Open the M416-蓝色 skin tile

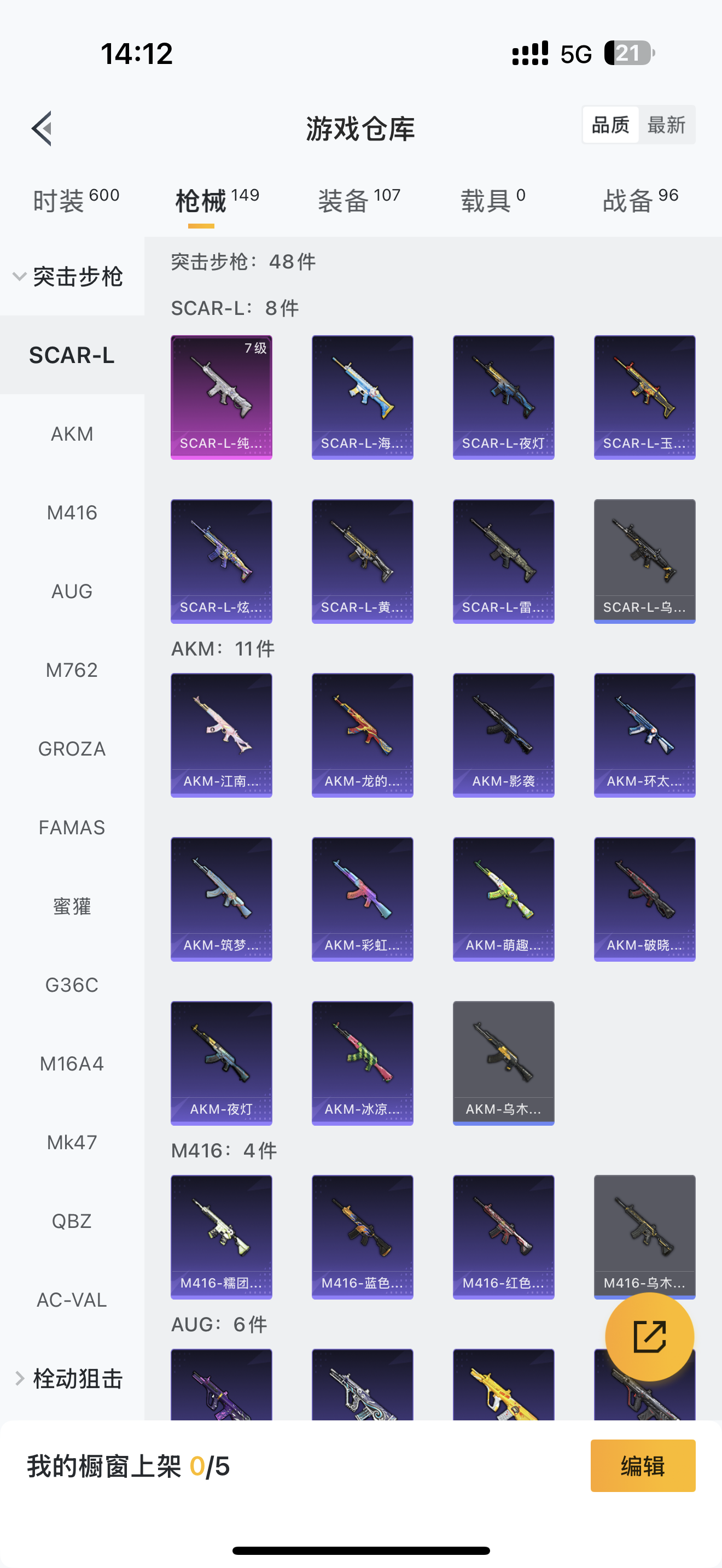point(362,1236)
